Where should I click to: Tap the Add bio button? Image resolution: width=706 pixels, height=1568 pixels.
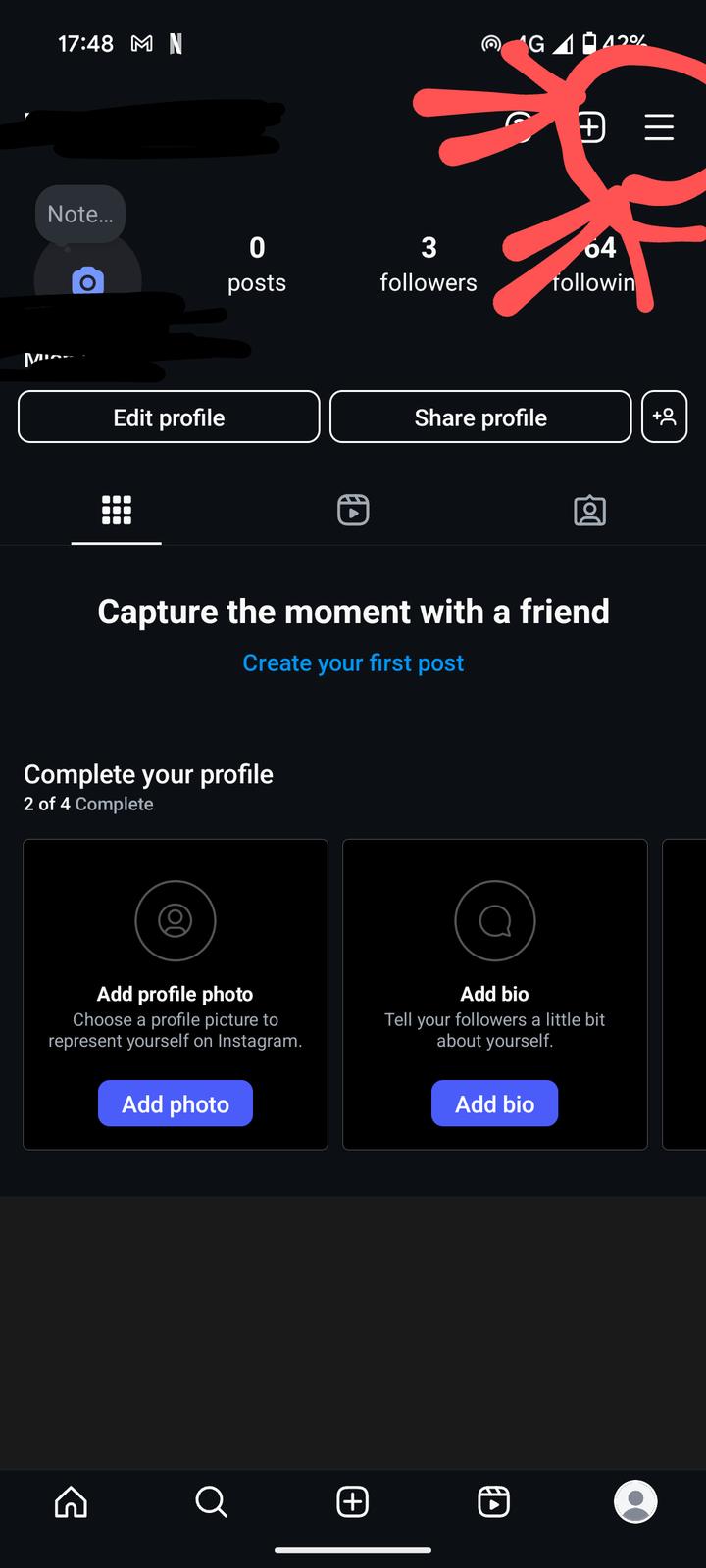494,1103
